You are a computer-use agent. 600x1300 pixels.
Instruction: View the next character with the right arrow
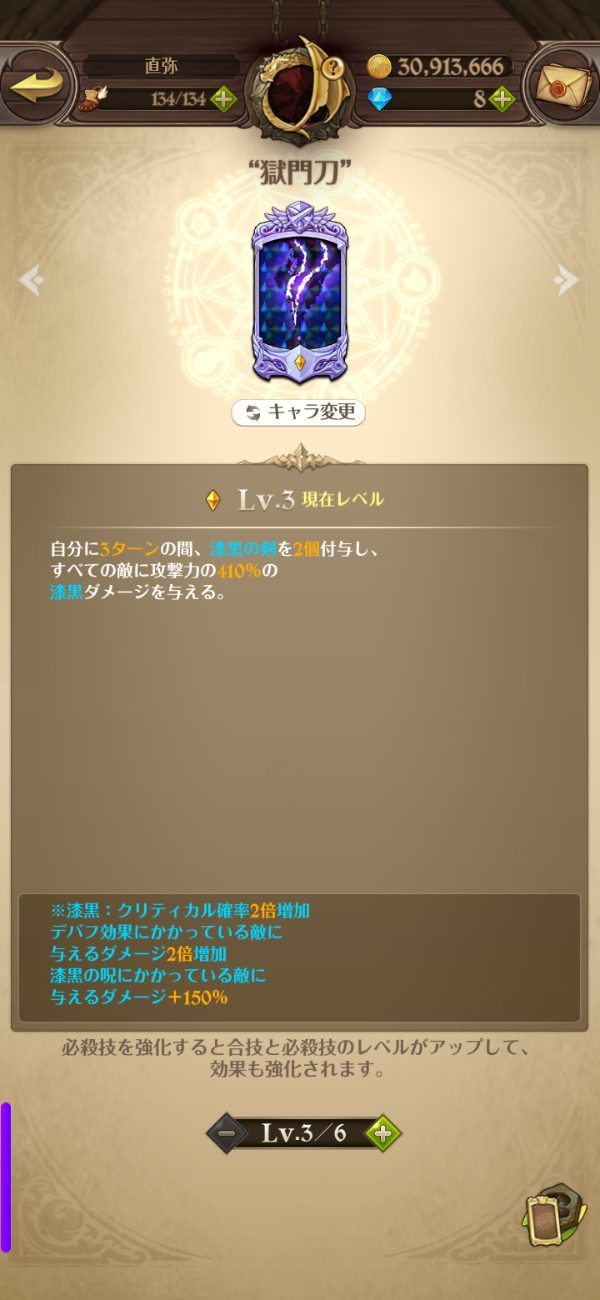567,280
